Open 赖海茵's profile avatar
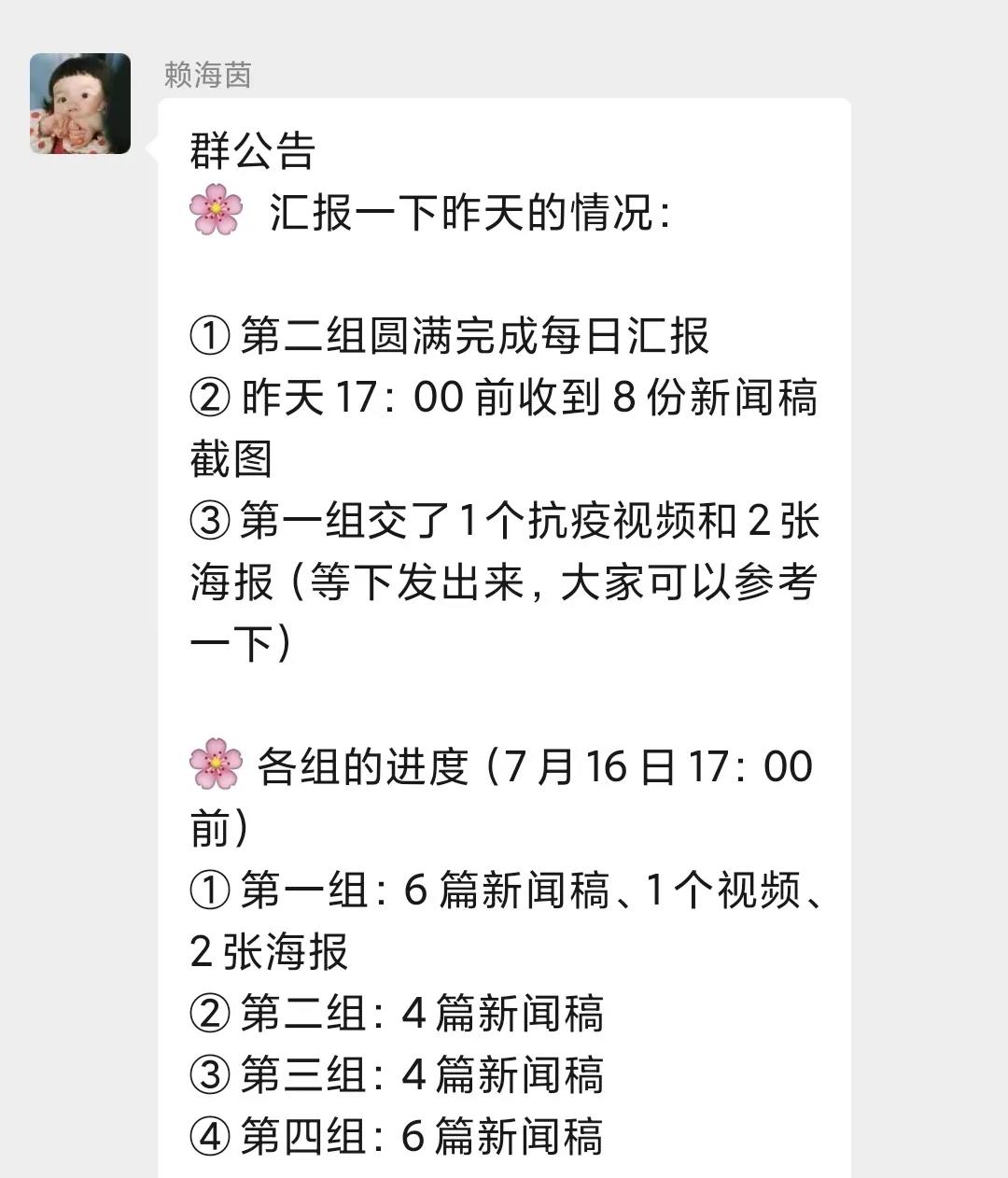This screenshot has width=1008, height=1178. point(80,104)
